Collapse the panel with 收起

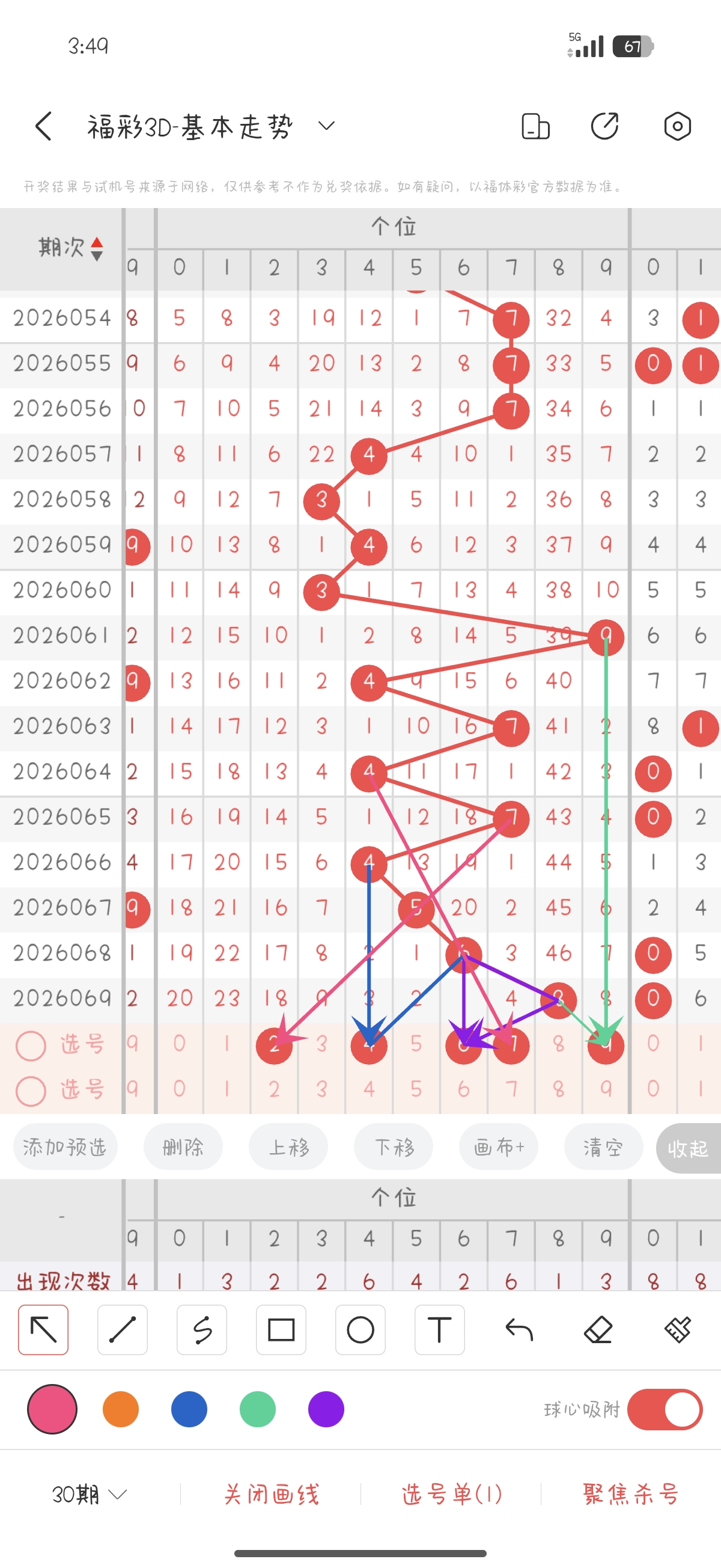point(688,1148)
